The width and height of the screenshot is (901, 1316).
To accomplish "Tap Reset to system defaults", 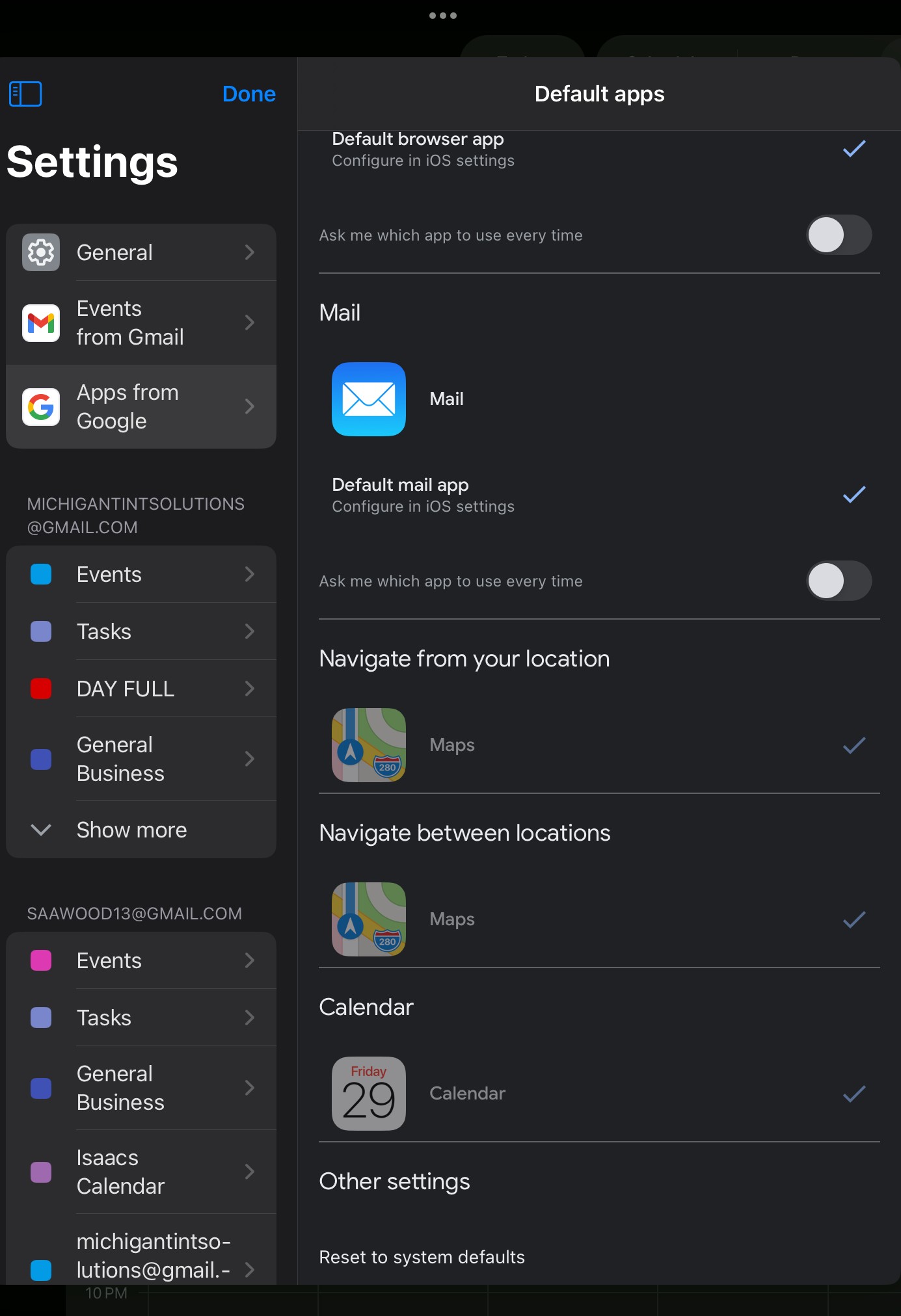I will [422, 1257].
